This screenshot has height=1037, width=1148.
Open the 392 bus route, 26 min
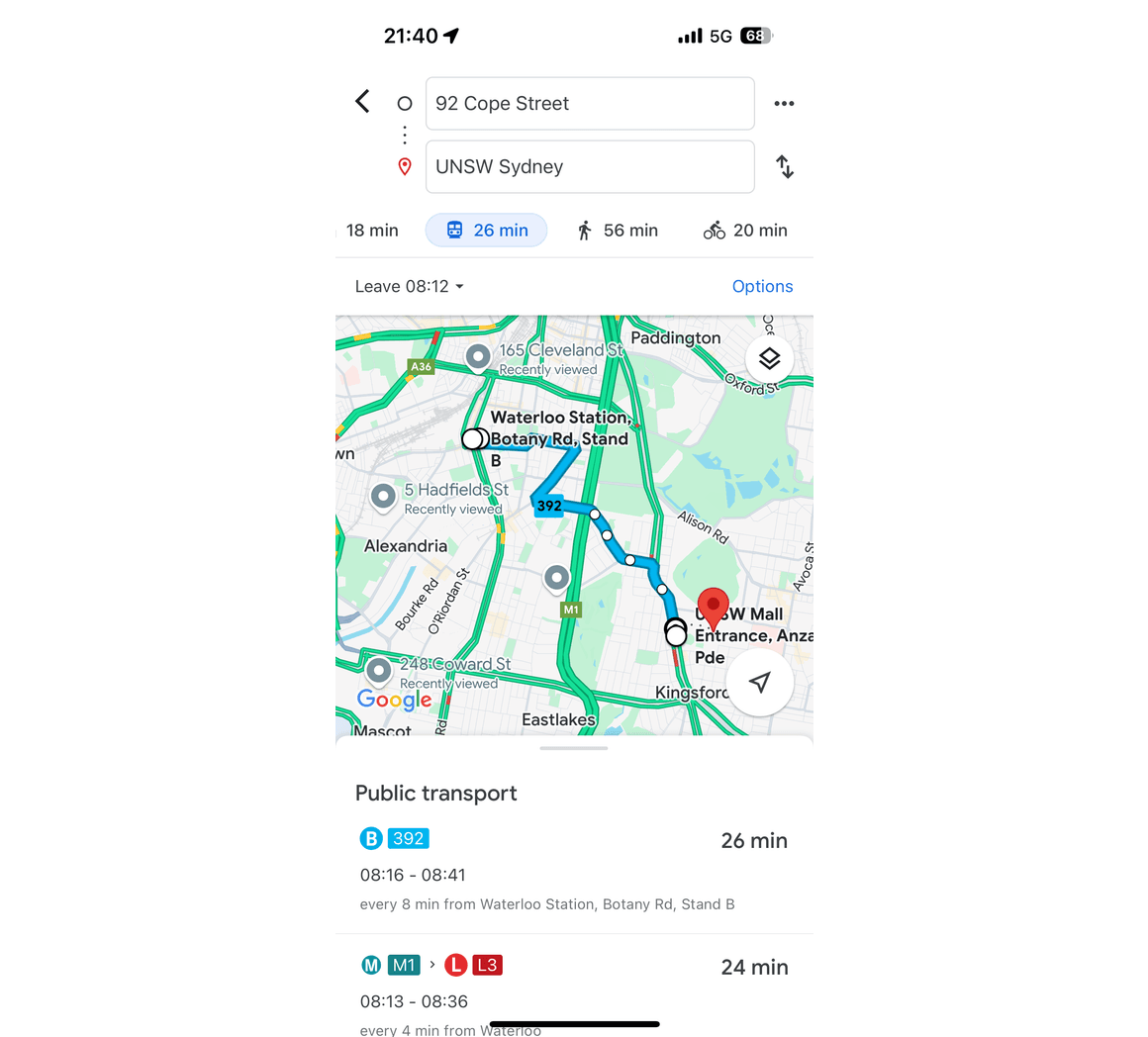click(574, 871)
